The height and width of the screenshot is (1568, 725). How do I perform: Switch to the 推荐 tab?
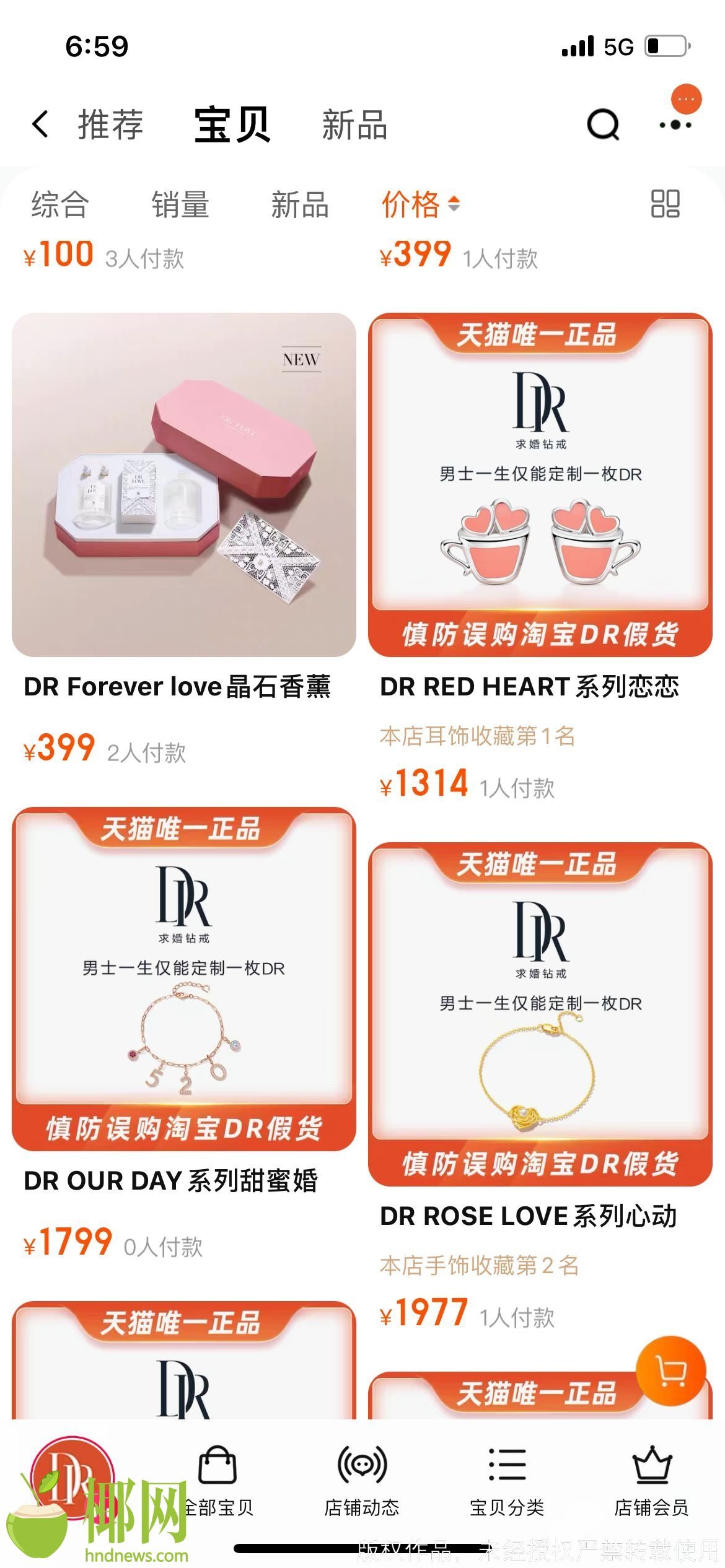click(110, 124)
